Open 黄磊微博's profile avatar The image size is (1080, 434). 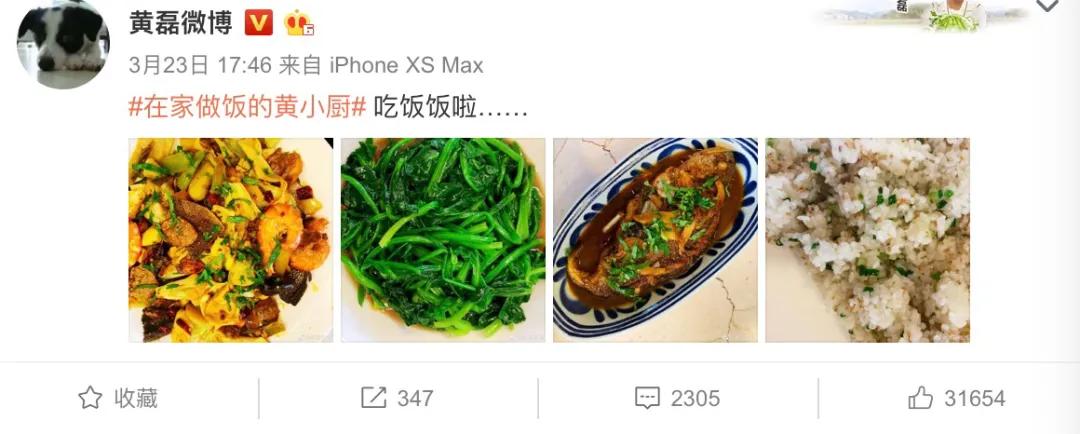[x=63, y=44]
